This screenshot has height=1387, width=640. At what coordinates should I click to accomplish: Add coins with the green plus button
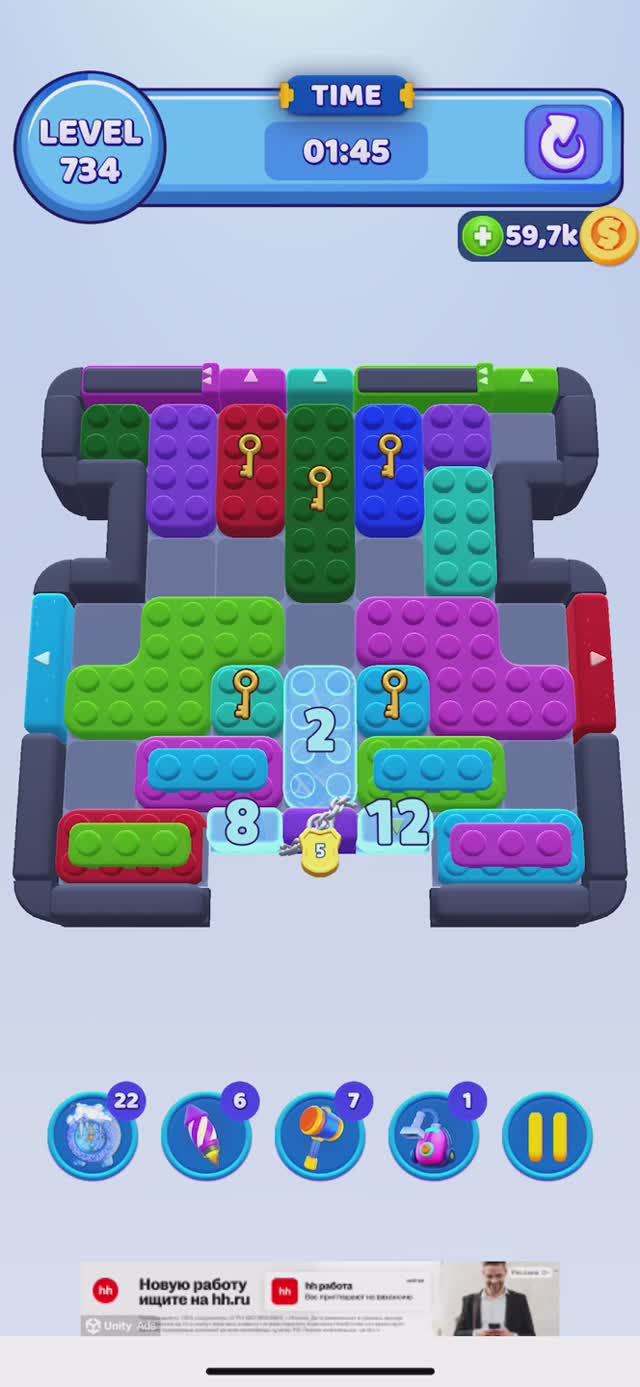482,236
